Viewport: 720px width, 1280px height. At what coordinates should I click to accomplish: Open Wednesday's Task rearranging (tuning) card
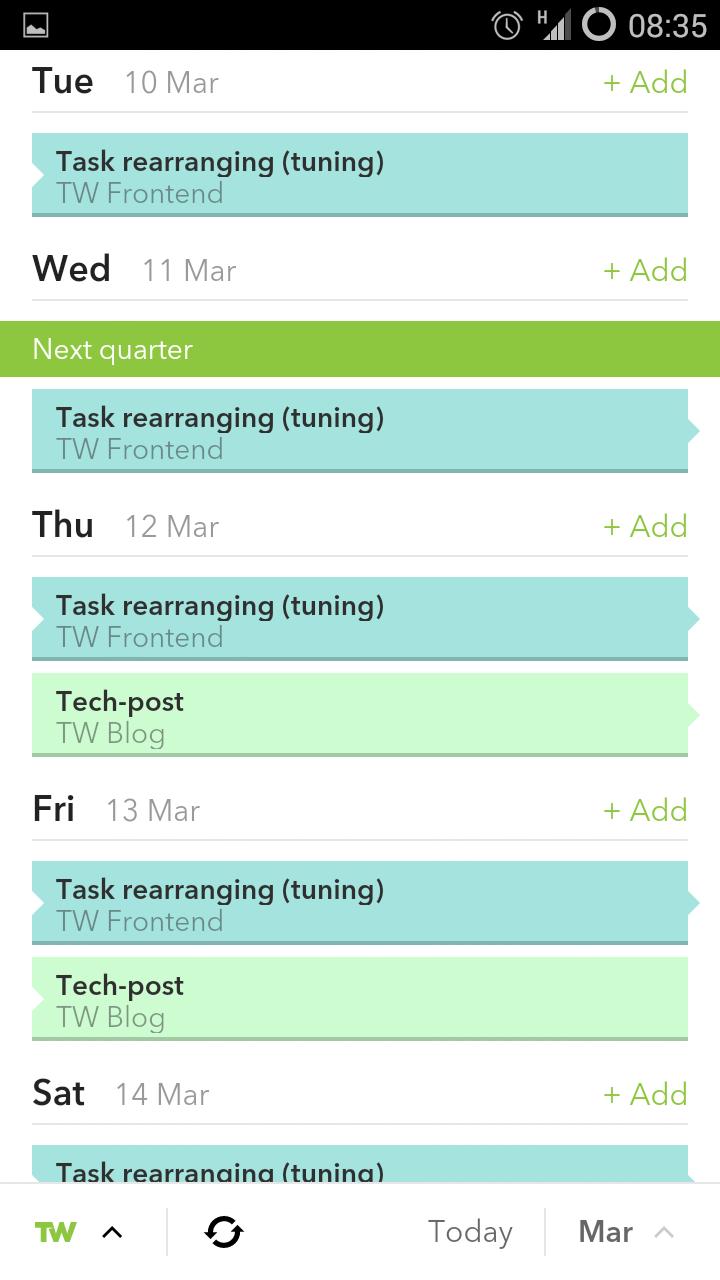[x=360, y=431]
